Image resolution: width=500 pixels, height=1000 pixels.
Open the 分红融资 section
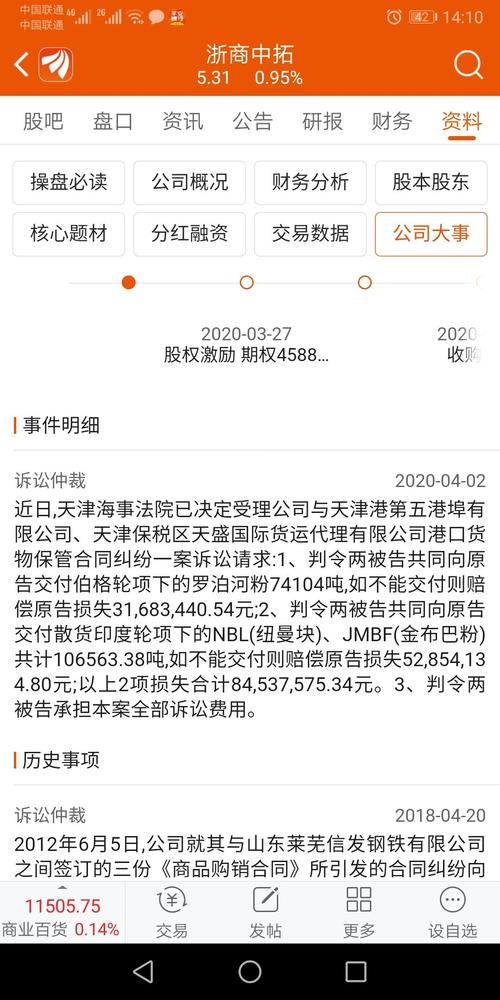[189, 234]
